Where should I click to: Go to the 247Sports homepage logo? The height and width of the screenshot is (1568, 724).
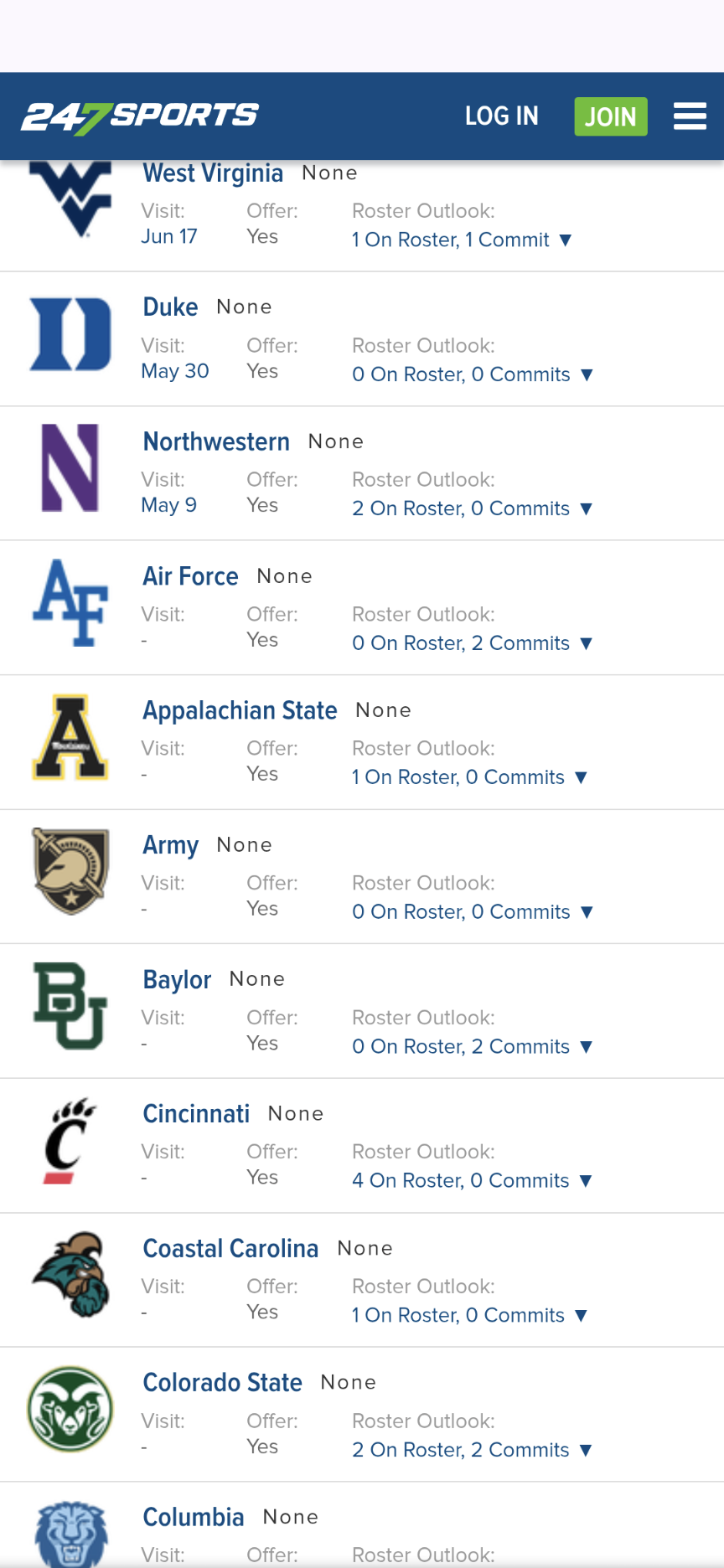coord(140,117)
